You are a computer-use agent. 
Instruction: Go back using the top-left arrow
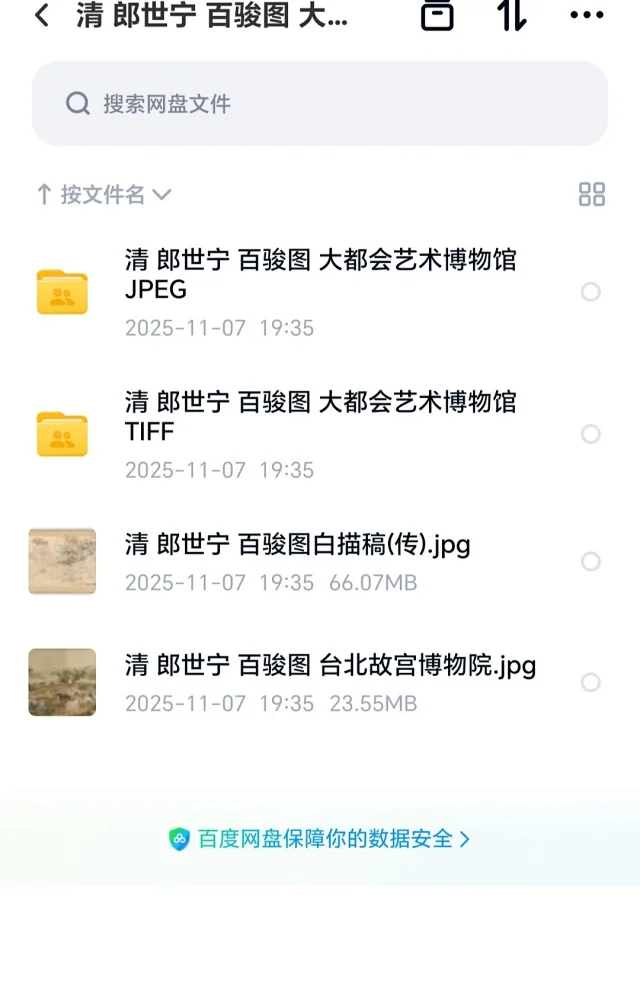pyautogui.click(x=42, y=16)
